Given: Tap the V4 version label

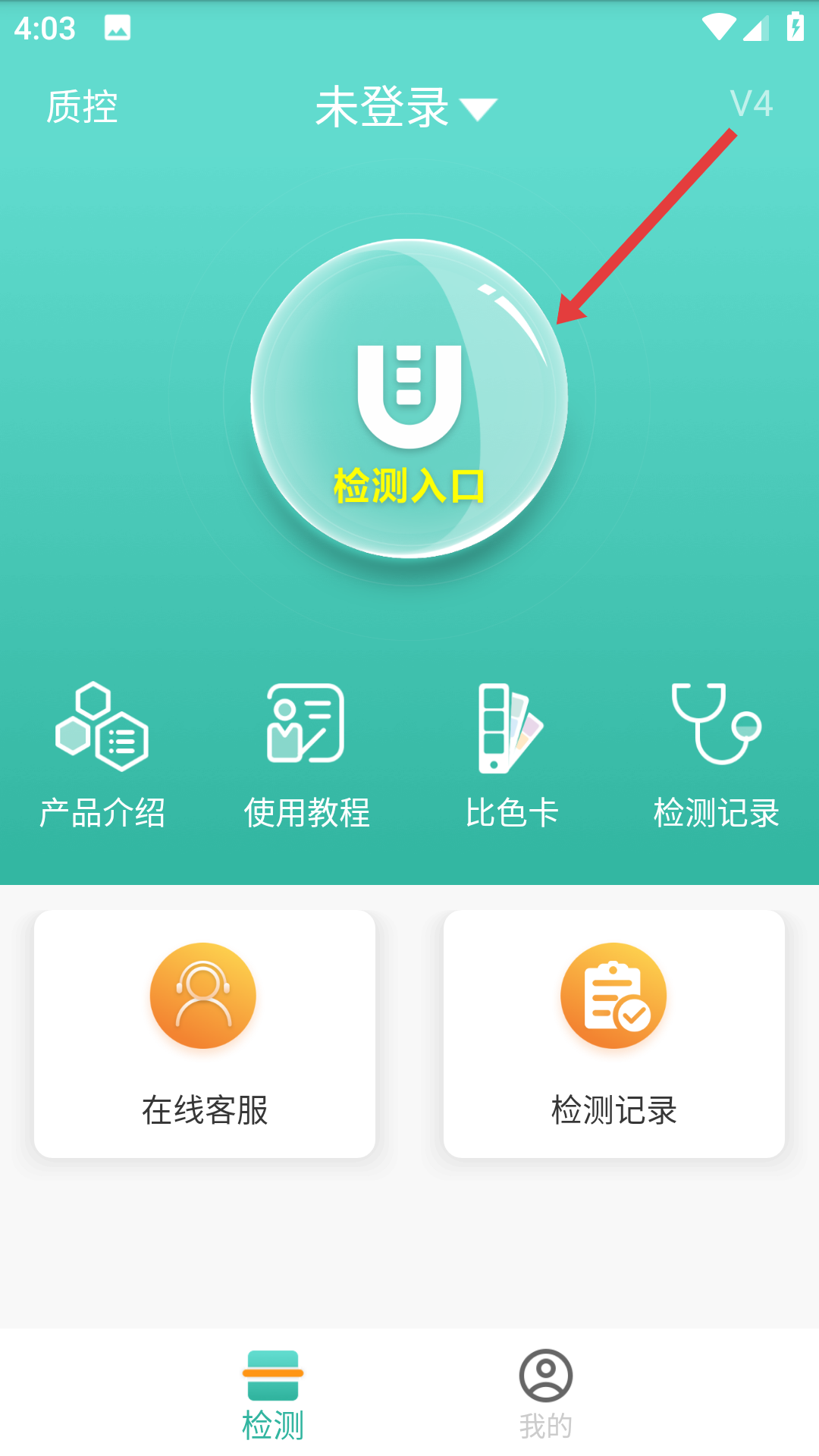Looking at the screenshot, I should 751,104.
